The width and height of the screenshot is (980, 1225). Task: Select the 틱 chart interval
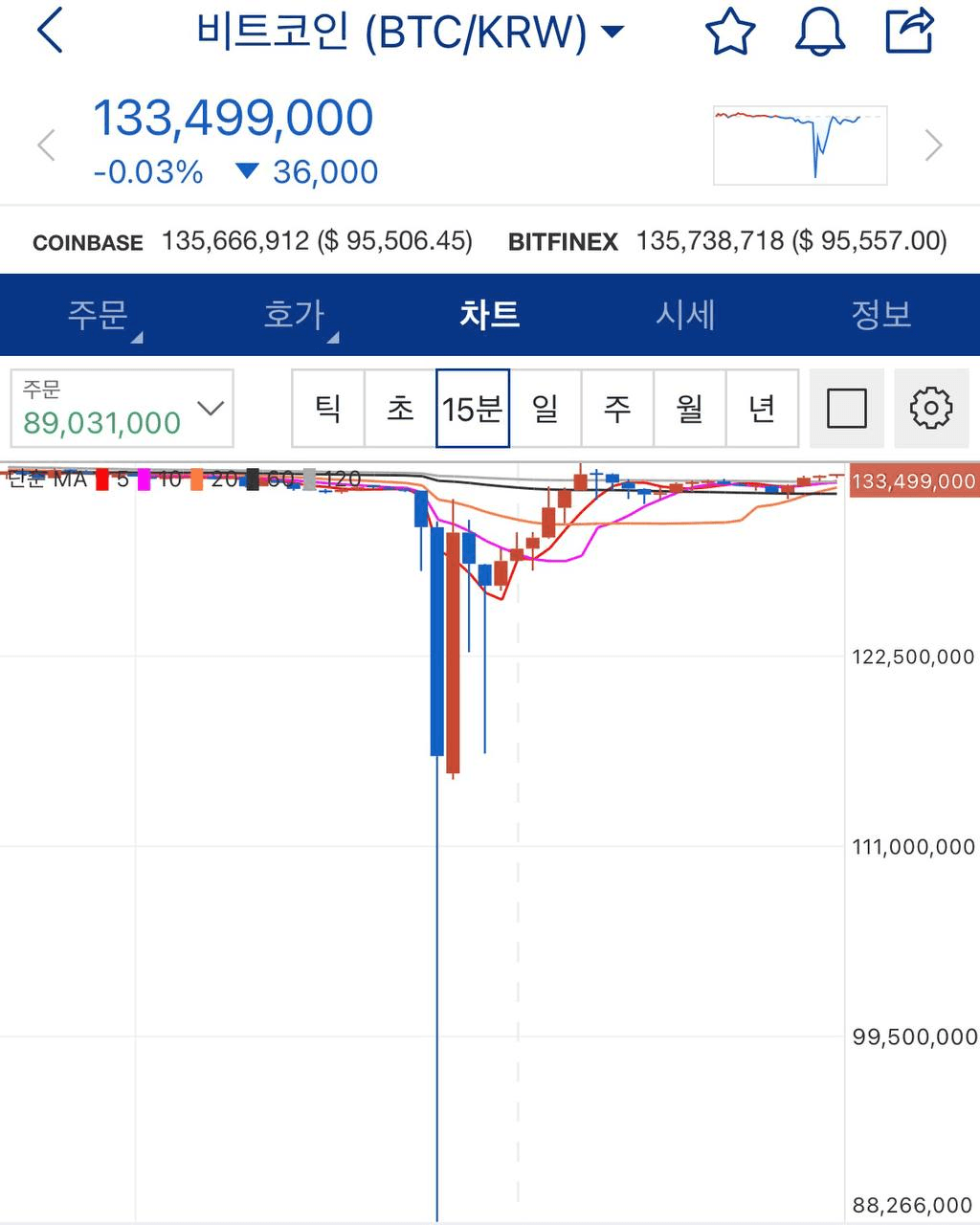328,409
